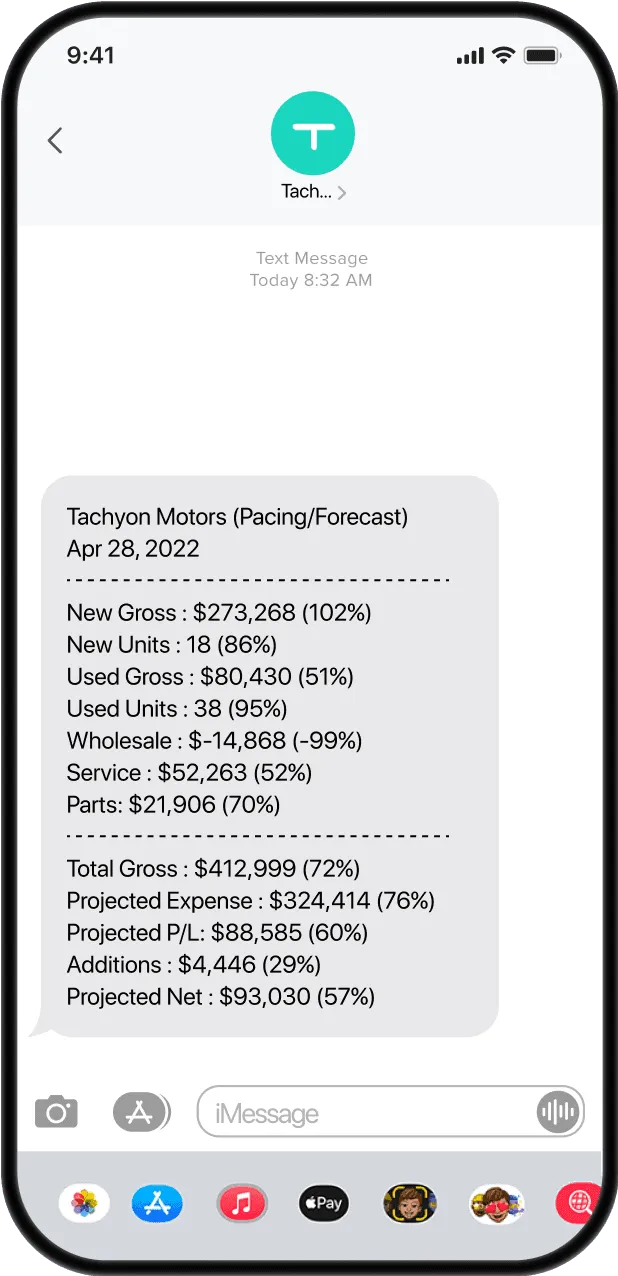This screenshot has height=1276, width=618.
Task: Toggle the App Store apps drawer button
Action: (x=140, y=1111)
